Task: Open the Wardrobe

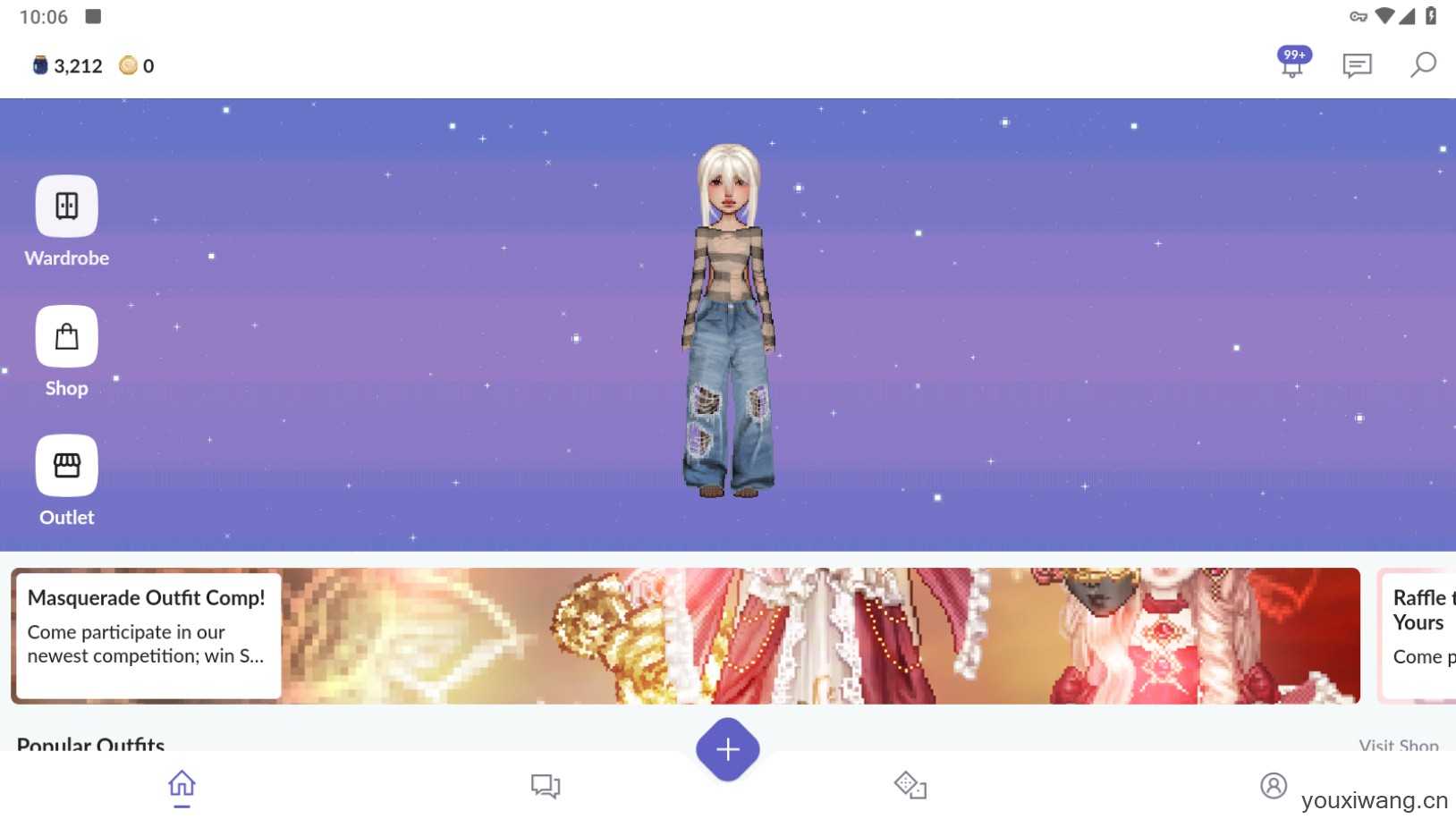Action: tap(67, 207)
